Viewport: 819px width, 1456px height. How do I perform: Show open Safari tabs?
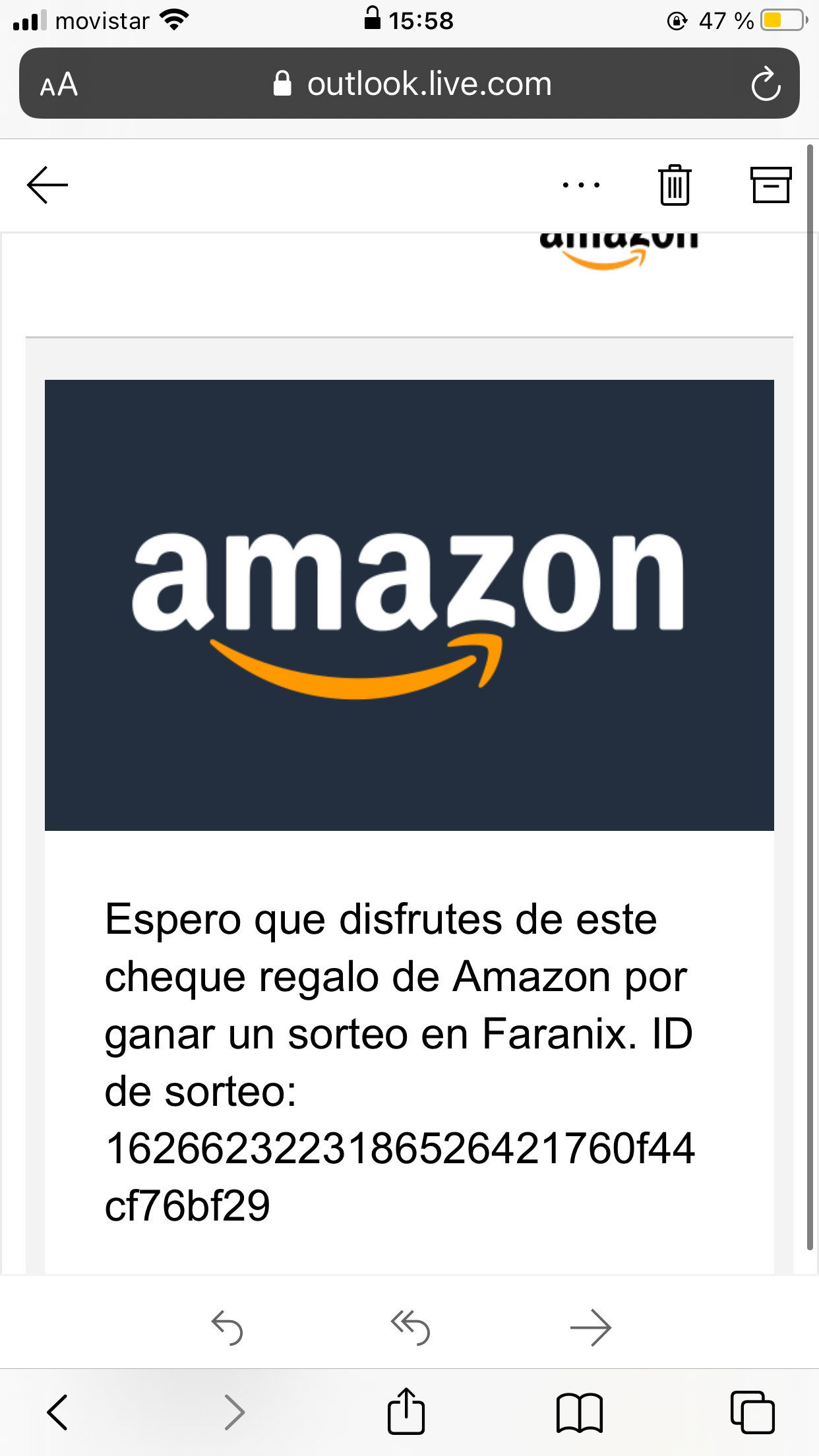pos(752,1412)
